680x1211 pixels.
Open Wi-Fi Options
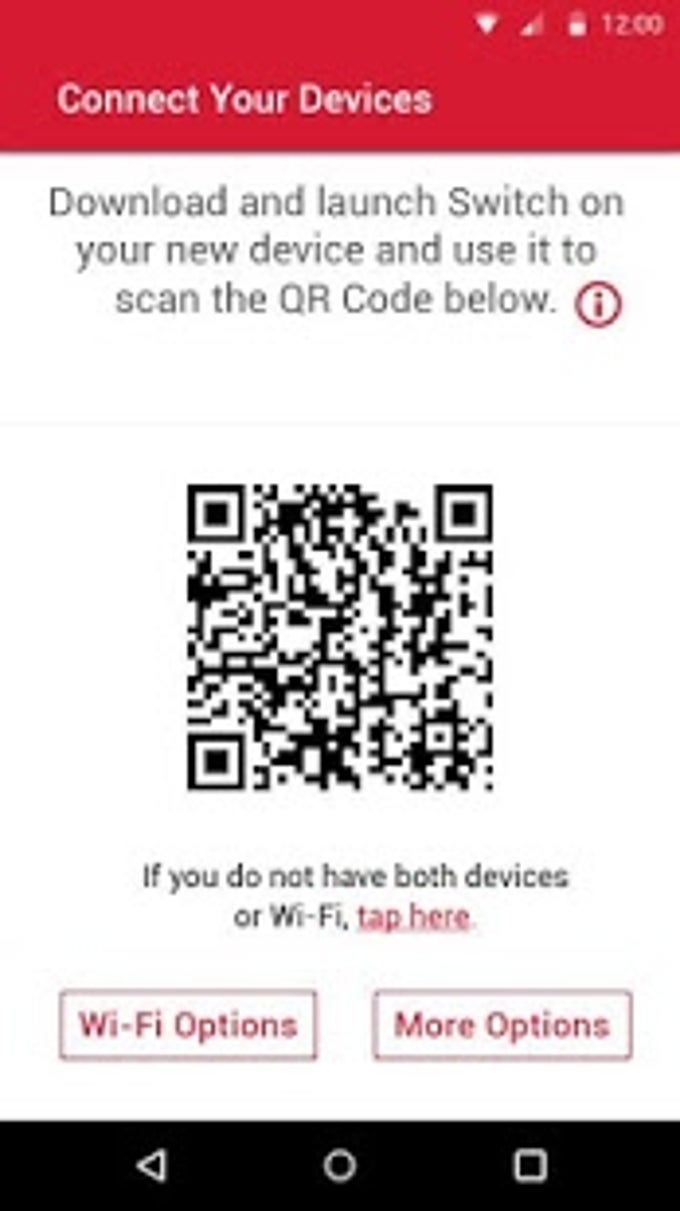pos(188,1025)
